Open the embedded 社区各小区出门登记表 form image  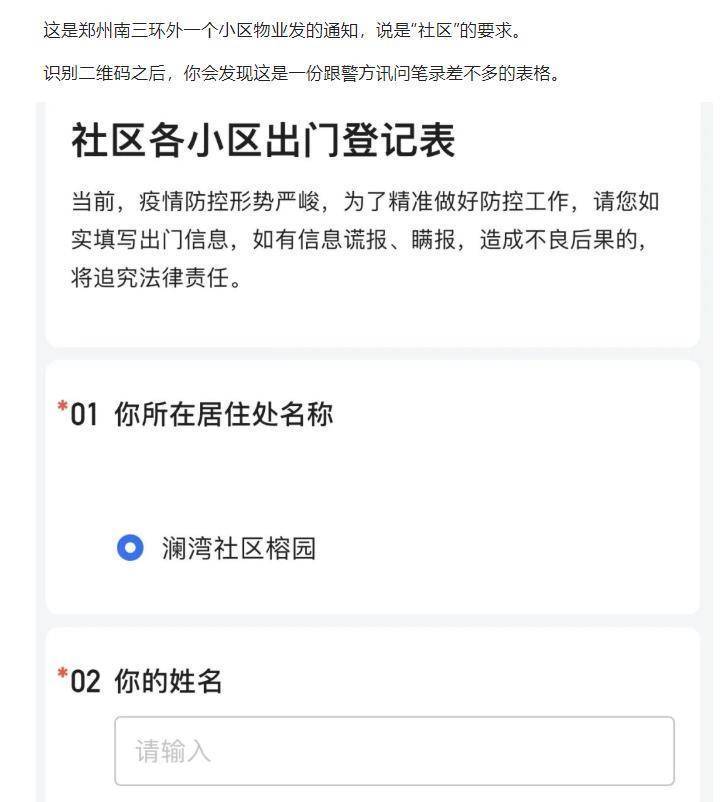pos(372,450)
